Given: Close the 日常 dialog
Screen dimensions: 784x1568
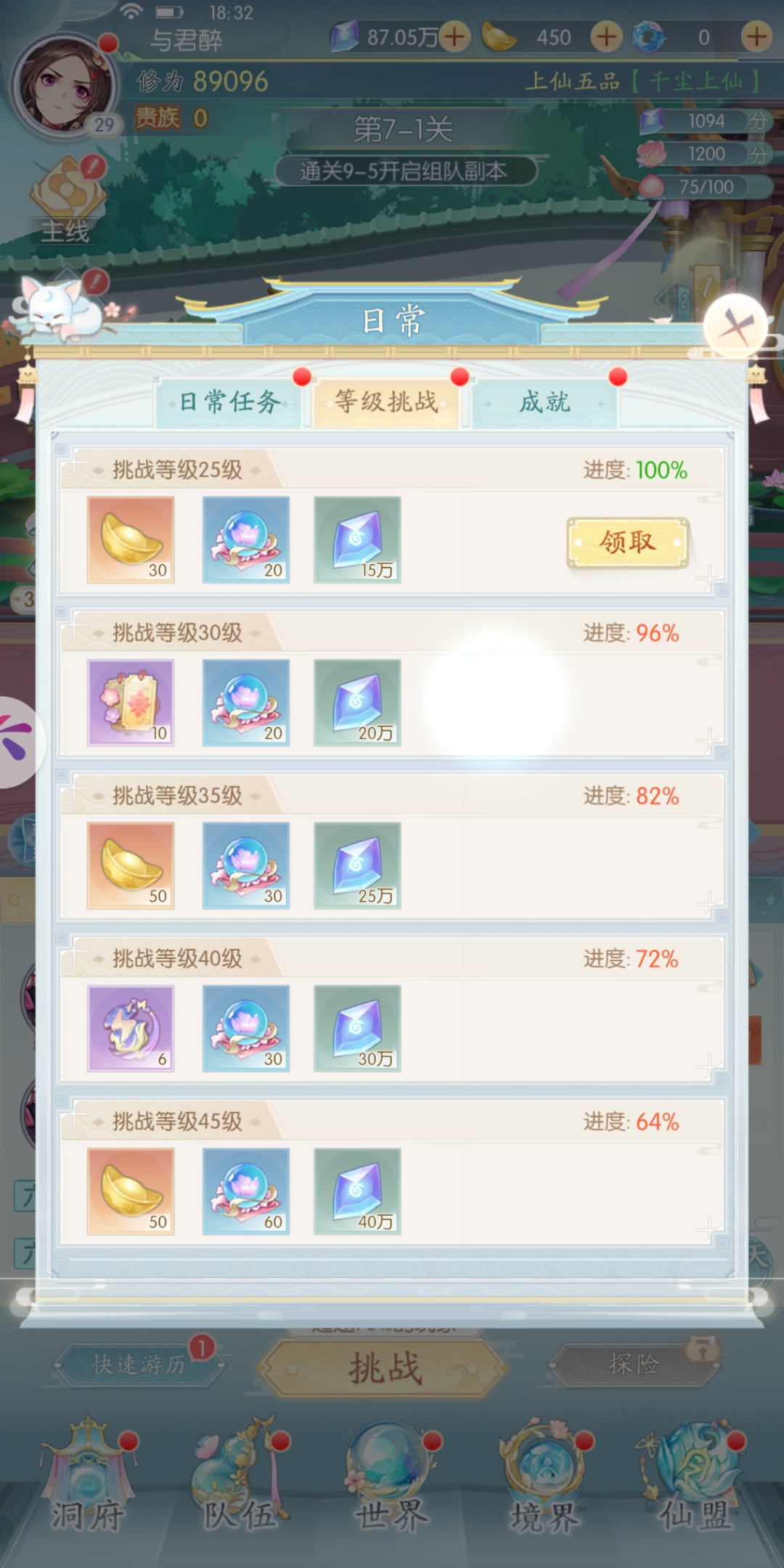Looking at the screenshot, I should pos(735,327).
